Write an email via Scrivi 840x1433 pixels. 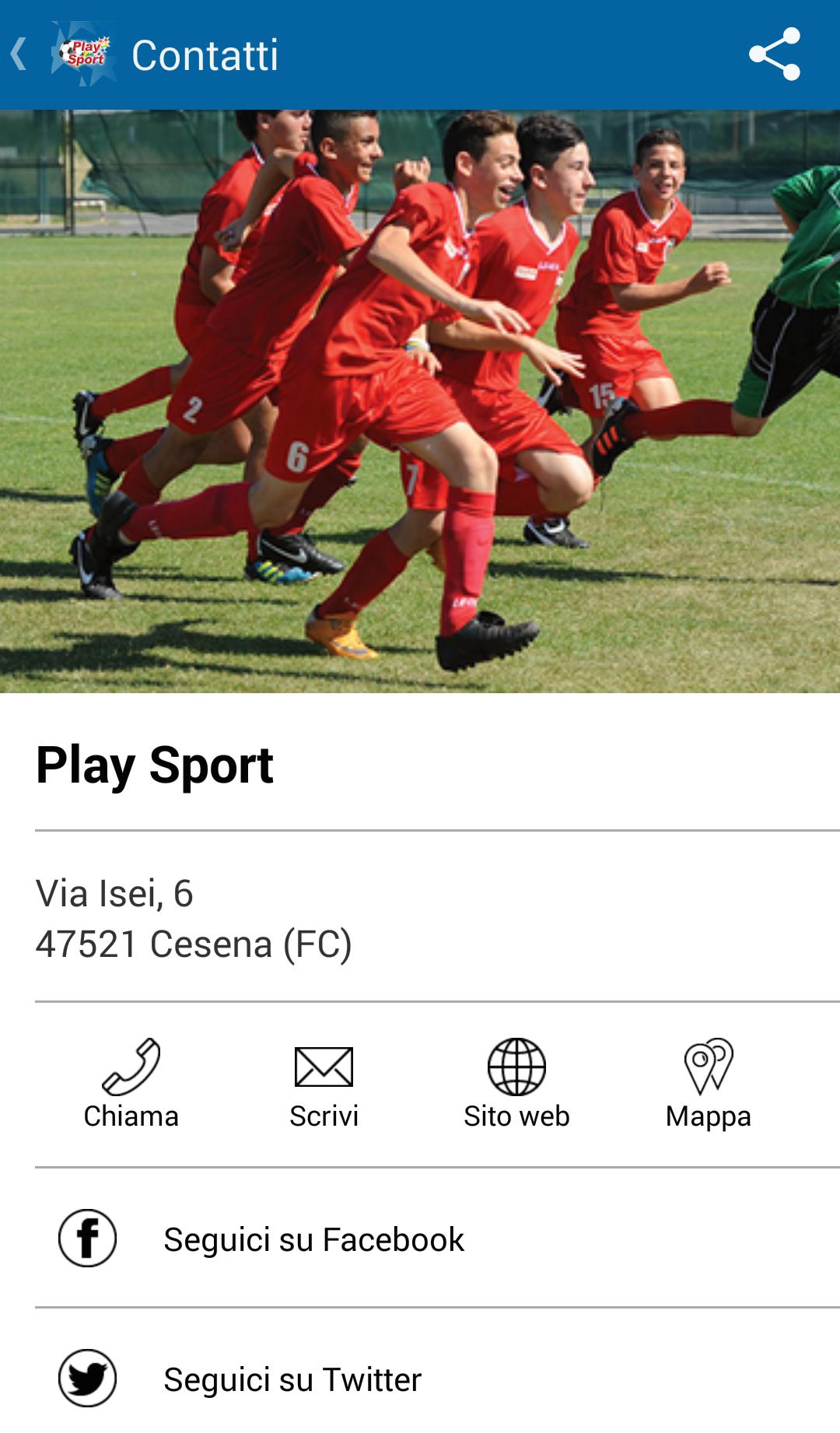(324, 1084)
